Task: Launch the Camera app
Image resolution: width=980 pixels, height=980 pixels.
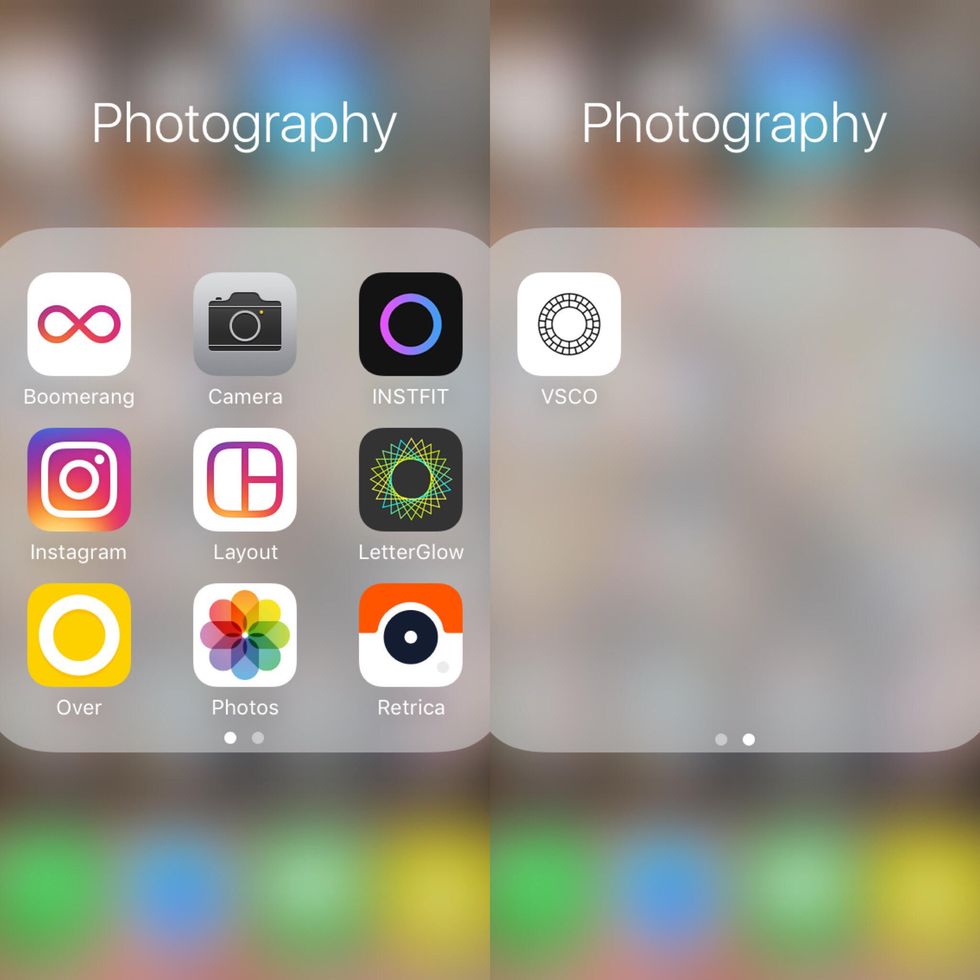Action: point(245,324)
